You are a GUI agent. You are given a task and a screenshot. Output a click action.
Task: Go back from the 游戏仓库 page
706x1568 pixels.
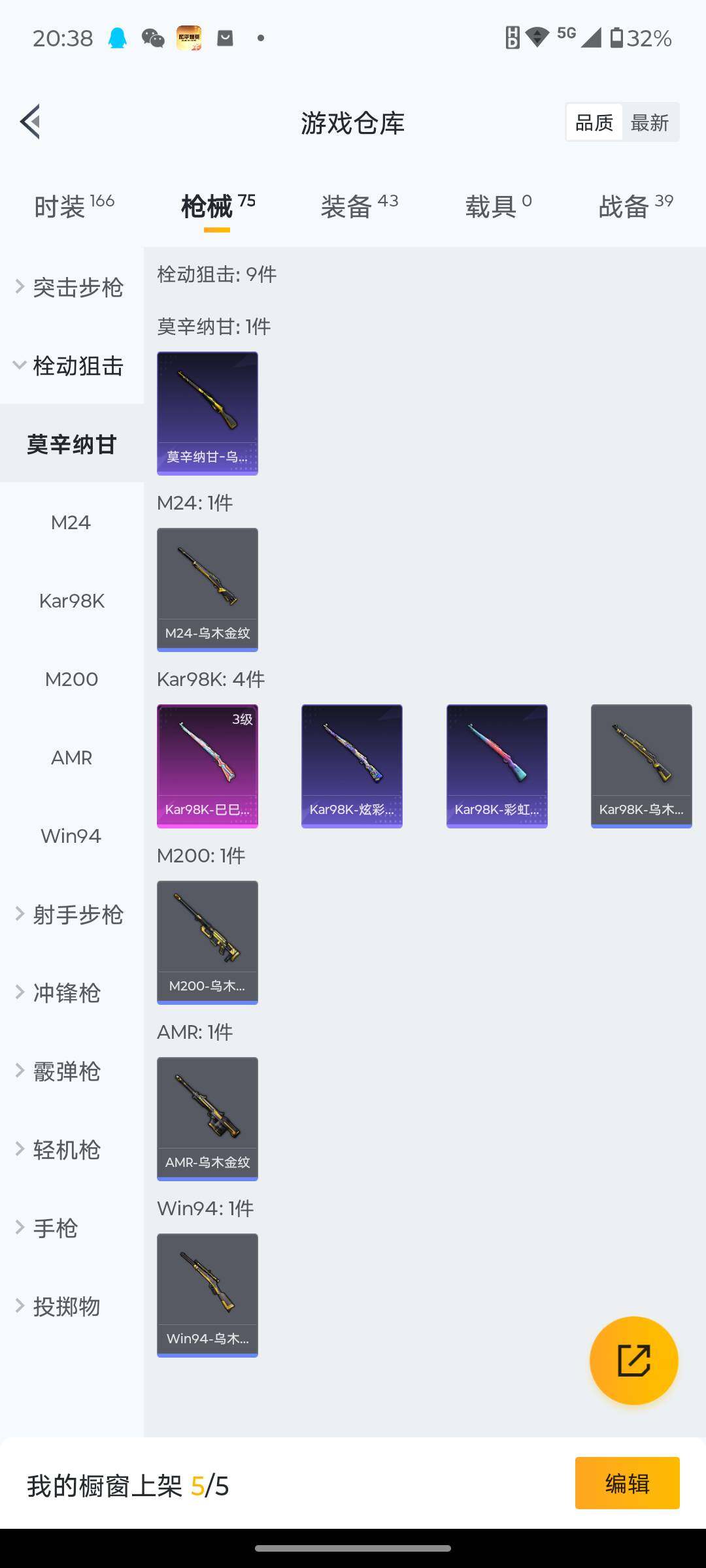(31, 122)
